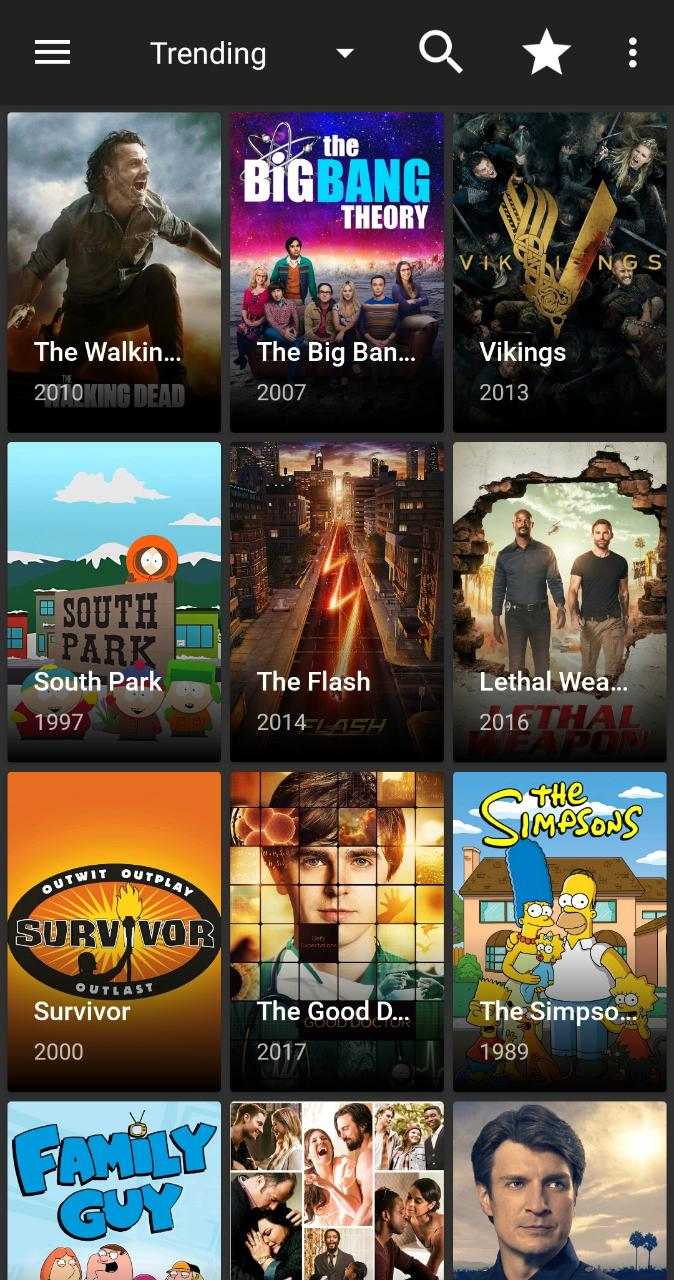This screenshot has width=674, height=1280.
Task: Open The Walking Dead 2010 poster
Action: tap(114, 272)
